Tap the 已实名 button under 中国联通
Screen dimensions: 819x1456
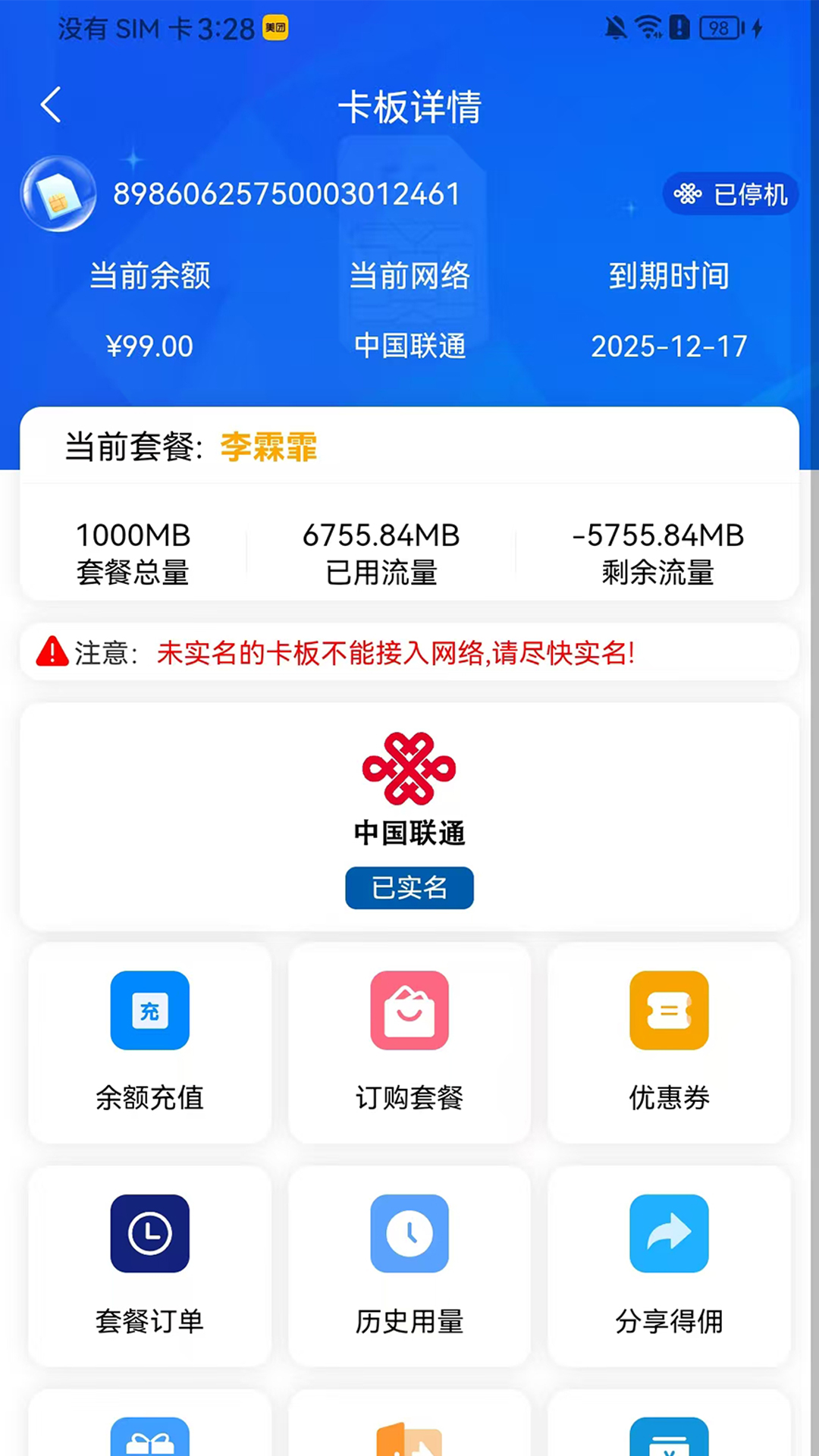click(409, 887)
